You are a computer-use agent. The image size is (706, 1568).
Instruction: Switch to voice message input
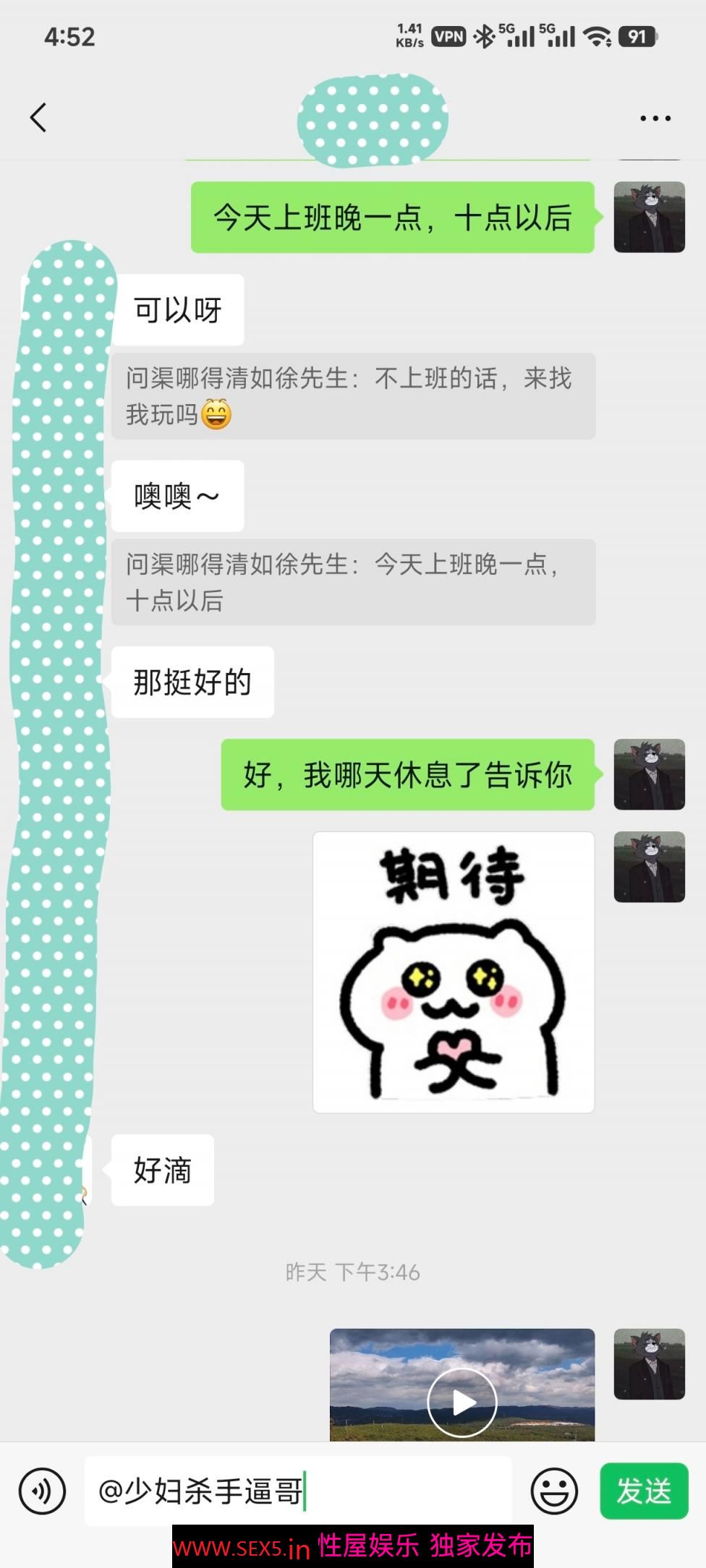(x=42, y=1491)
